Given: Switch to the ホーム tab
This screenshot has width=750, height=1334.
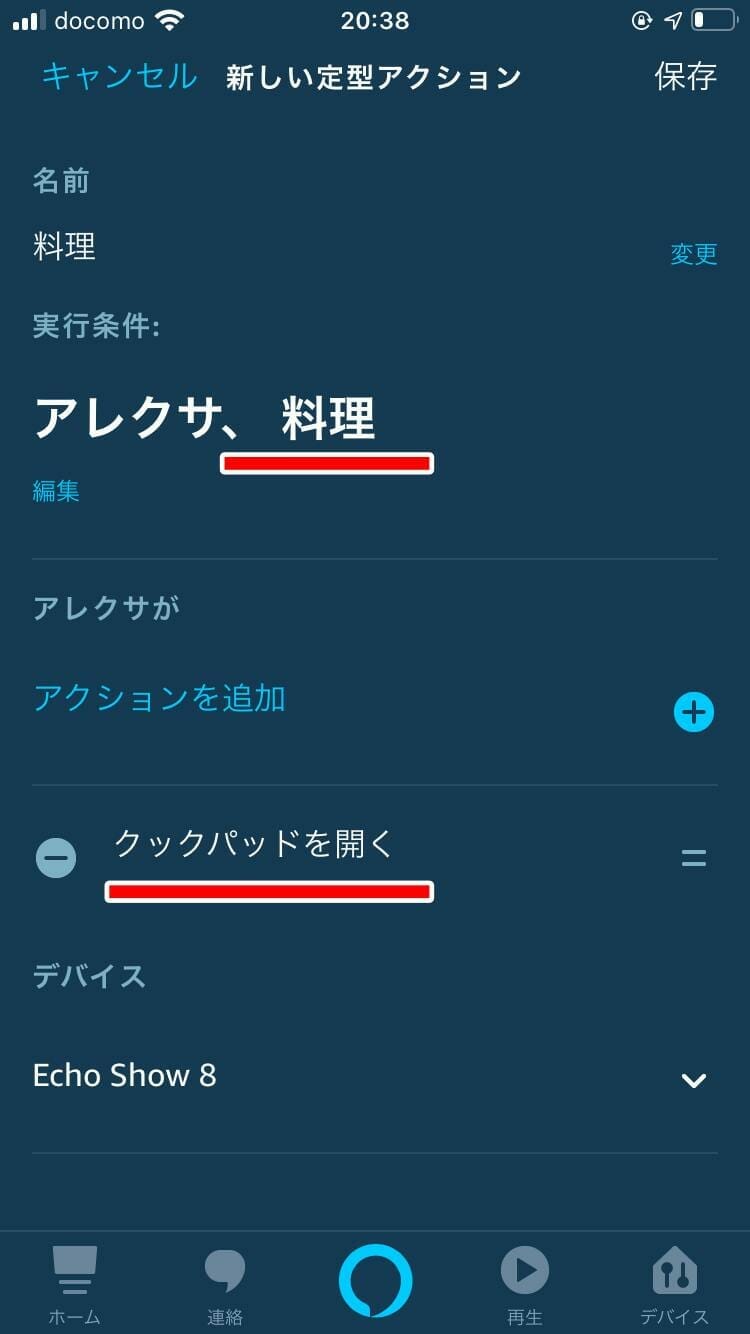Looking at the screenshot, I should pos(75,1285).
